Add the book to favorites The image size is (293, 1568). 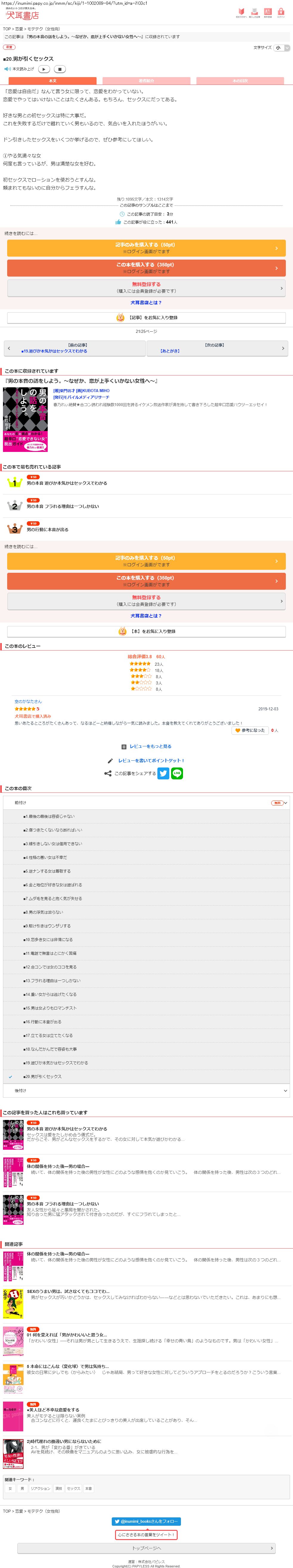146,631
